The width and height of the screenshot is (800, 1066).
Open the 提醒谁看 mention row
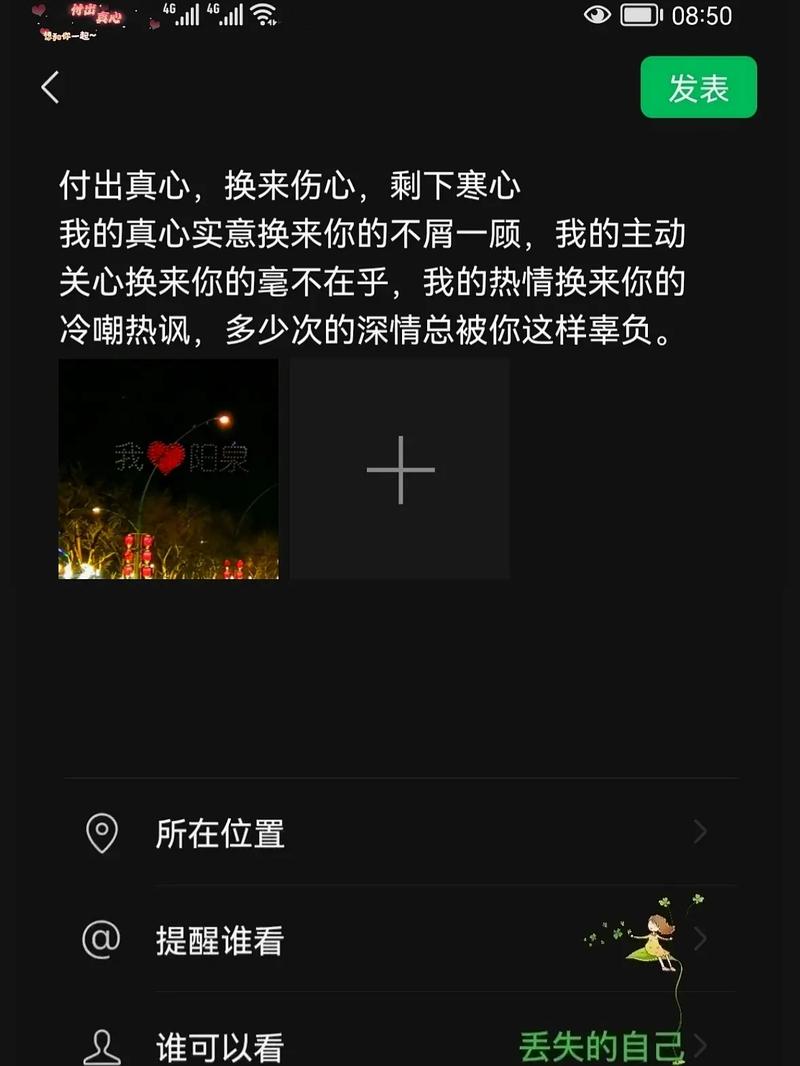[400, 940]
